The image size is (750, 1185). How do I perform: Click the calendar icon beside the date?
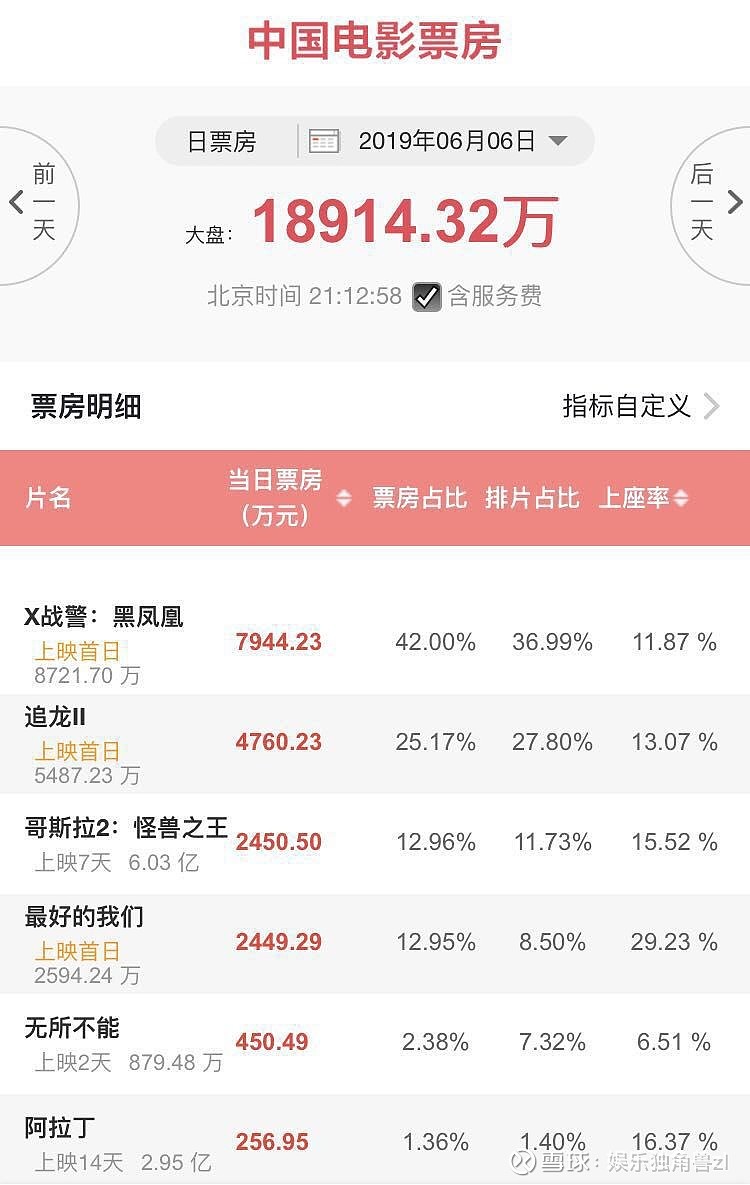pos(324,141)
